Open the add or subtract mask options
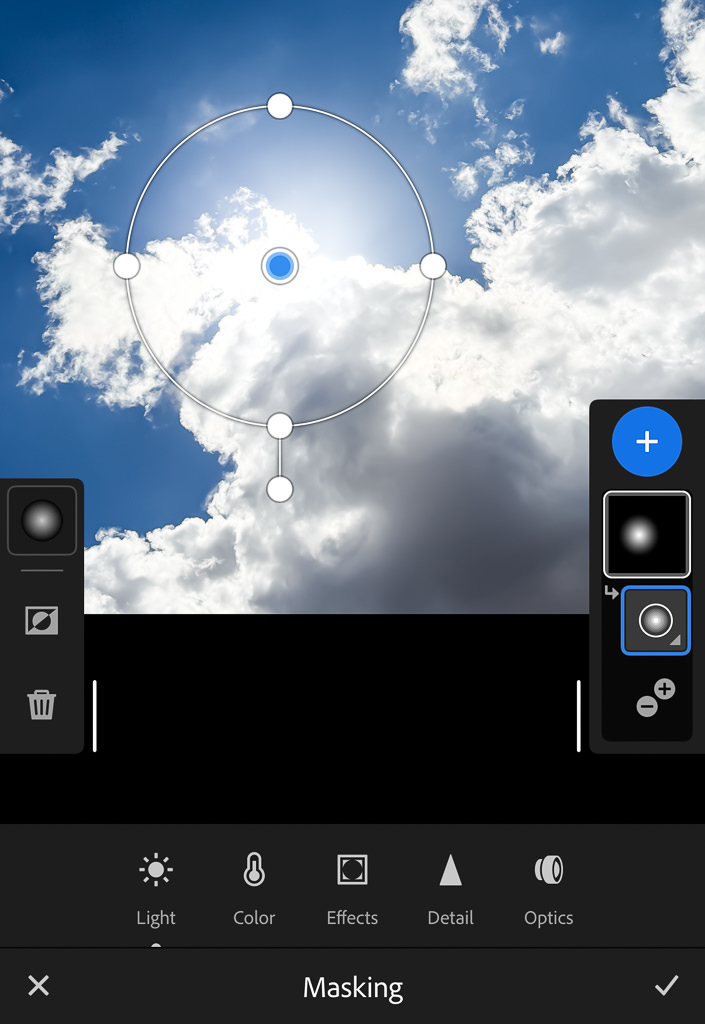This screenshot has height=1024, width=705. click(x=655, y=697)
